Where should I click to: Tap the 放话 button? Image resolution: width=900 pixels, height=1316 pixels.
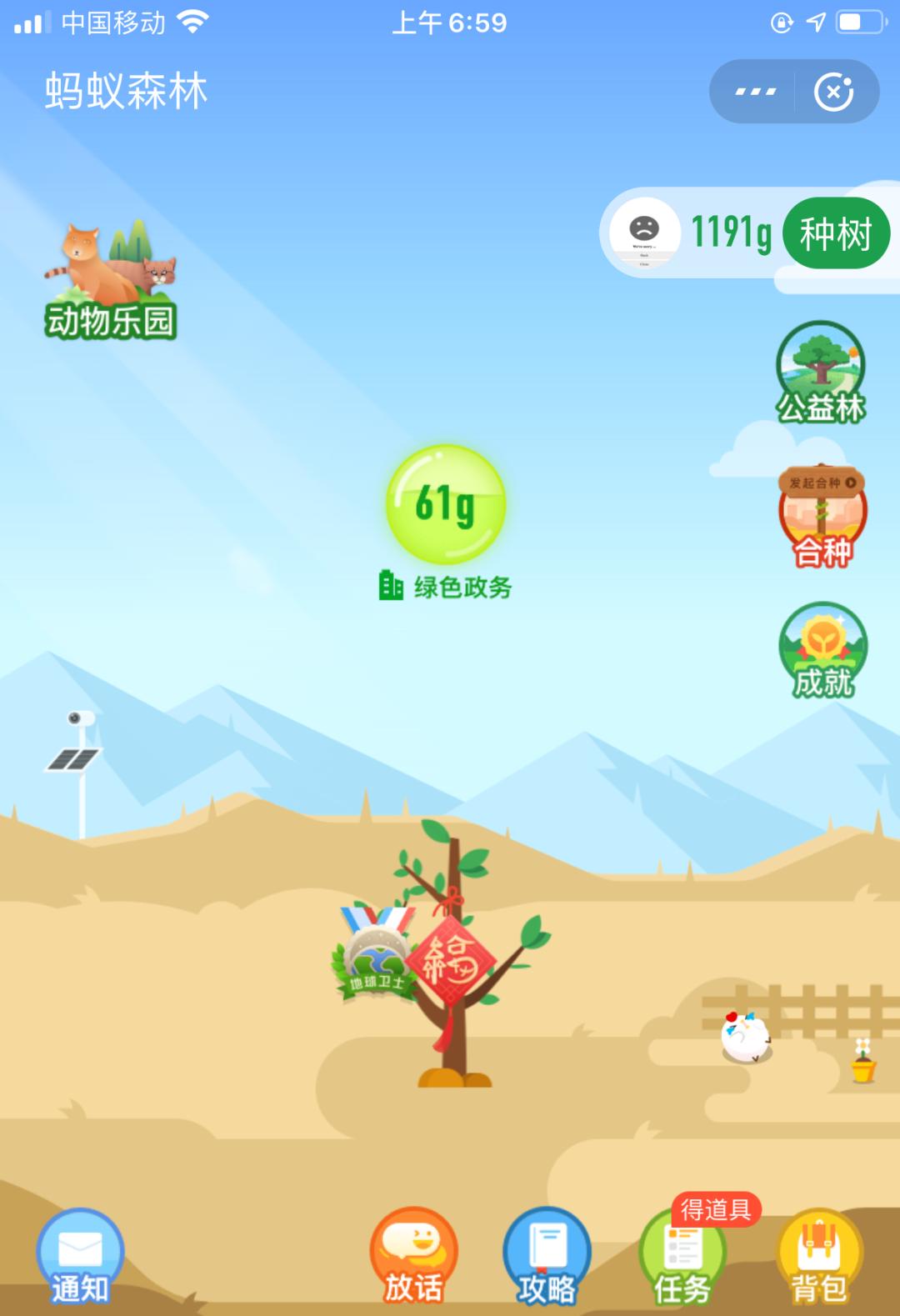pyautogui.click(x=413, y=1257)
